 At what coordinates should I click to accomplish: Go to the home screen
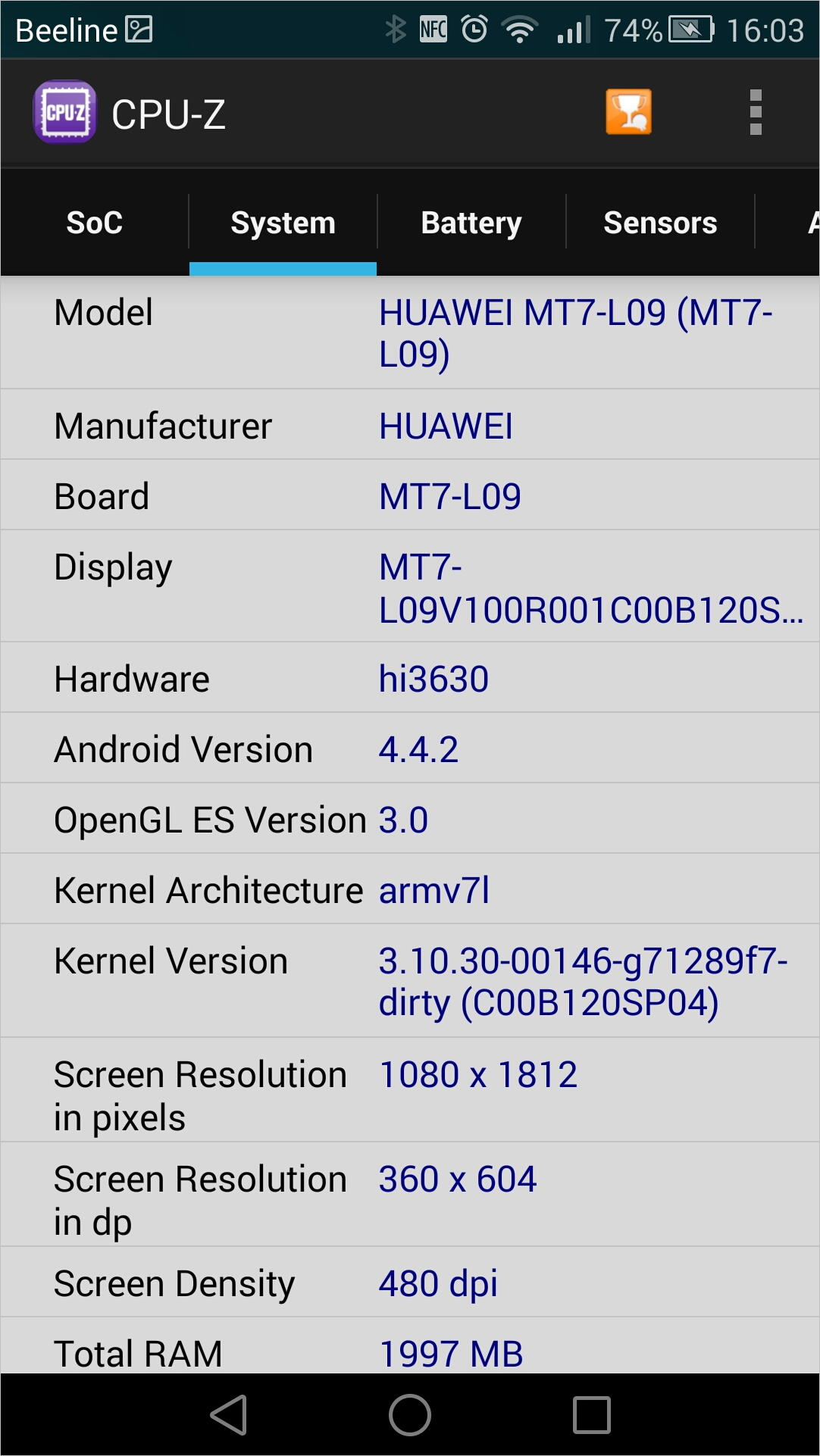tap(410, 1414)
